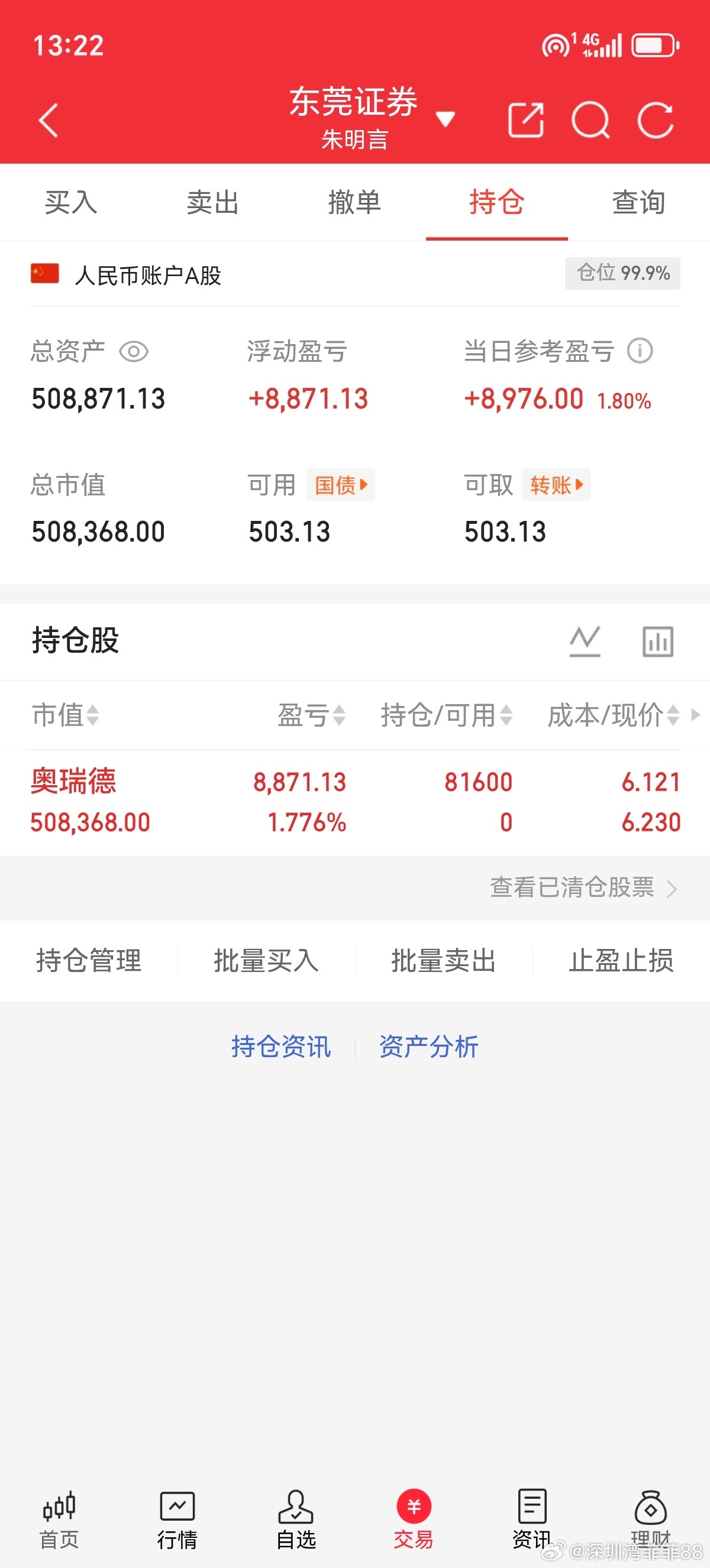
Task: Open the account switcher arrow under 东莞证券
Action: click(446, 120)
